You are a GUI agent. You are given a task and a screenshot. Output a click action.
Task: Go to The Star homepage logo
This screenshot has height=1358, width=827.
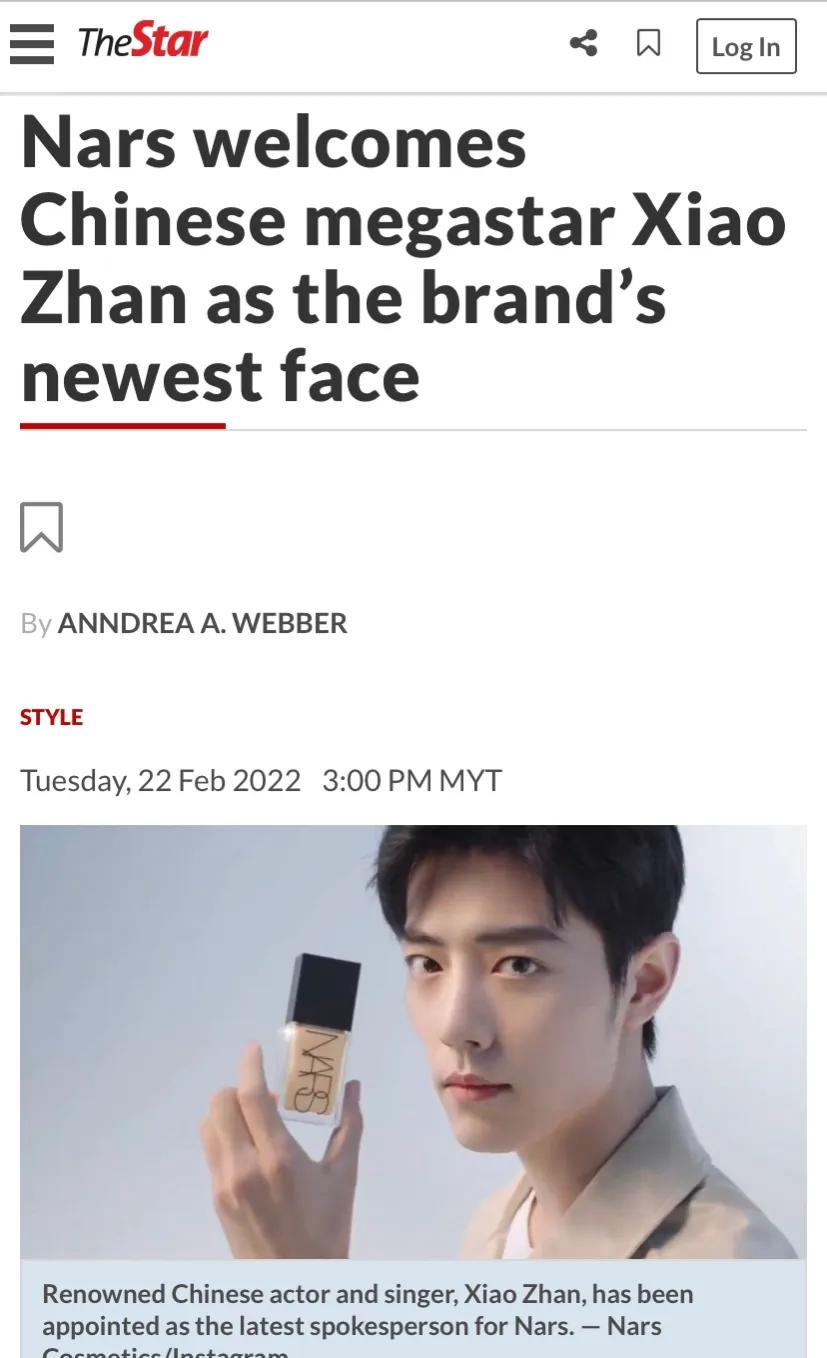tap(143, 43)
